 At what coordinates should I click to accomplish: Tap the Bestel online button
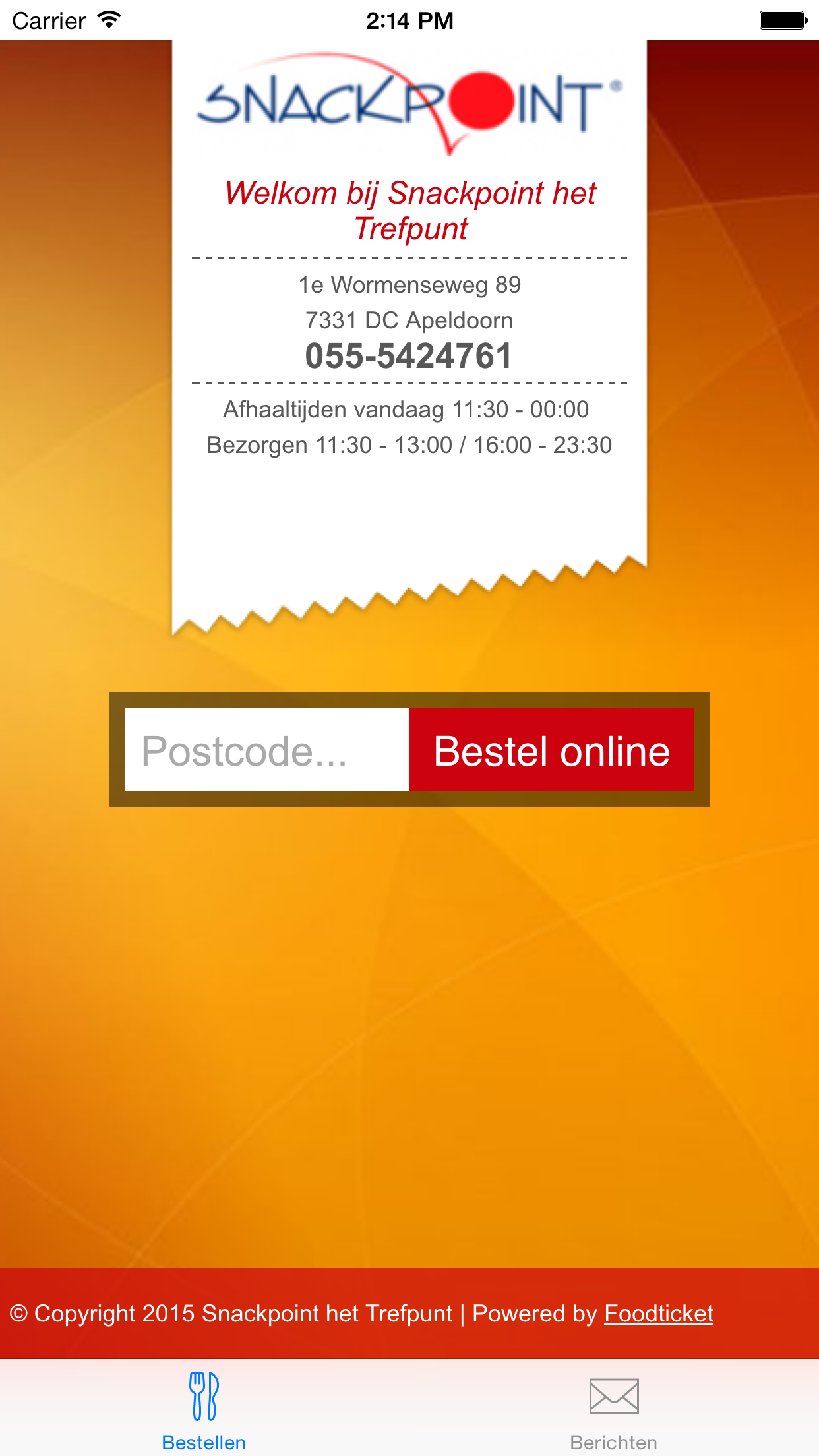(x=552, y=750)
